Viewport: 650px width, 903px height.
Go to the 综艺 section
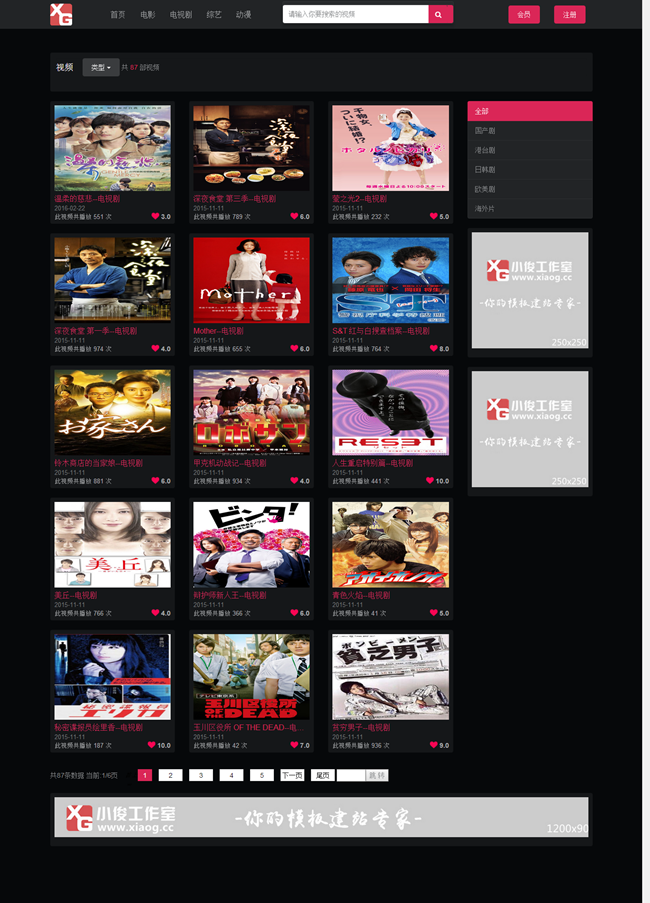pyautogui.click(x=213, y=15)
